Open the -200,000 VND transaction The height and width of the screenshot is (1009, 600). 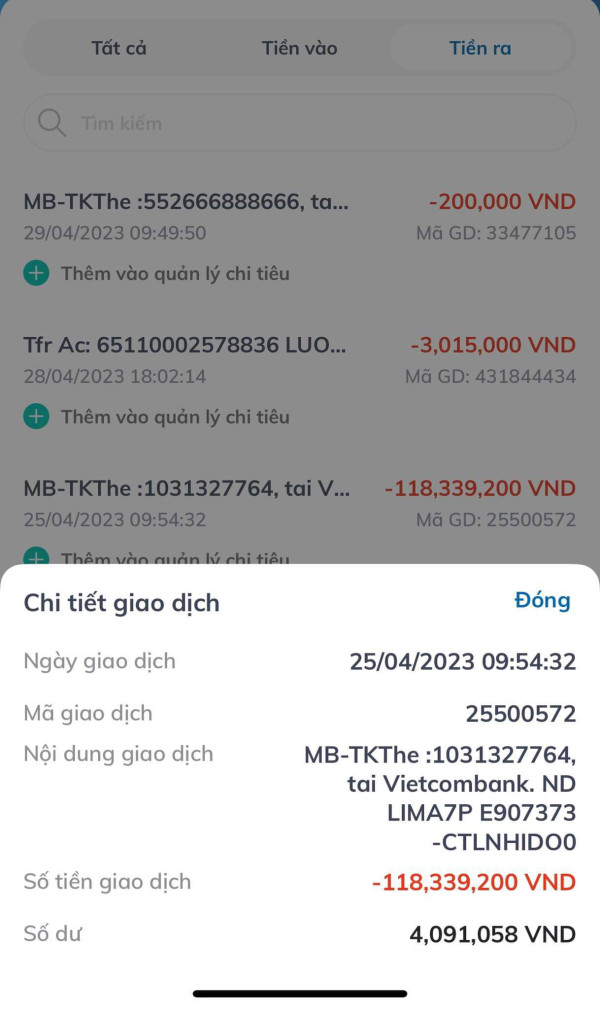click(x=299, y=217)
